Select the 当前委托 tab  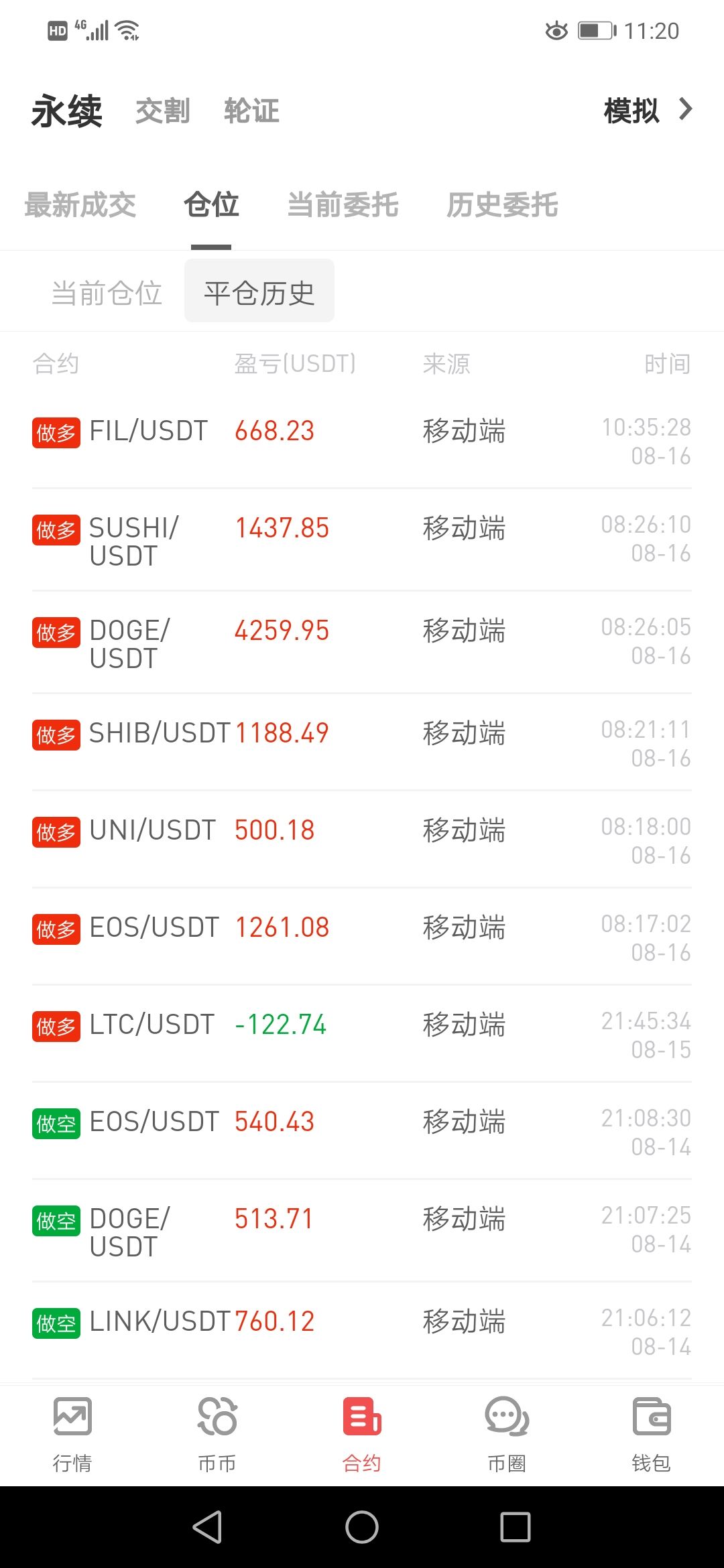pyautogui.click(x=343, y=205)
